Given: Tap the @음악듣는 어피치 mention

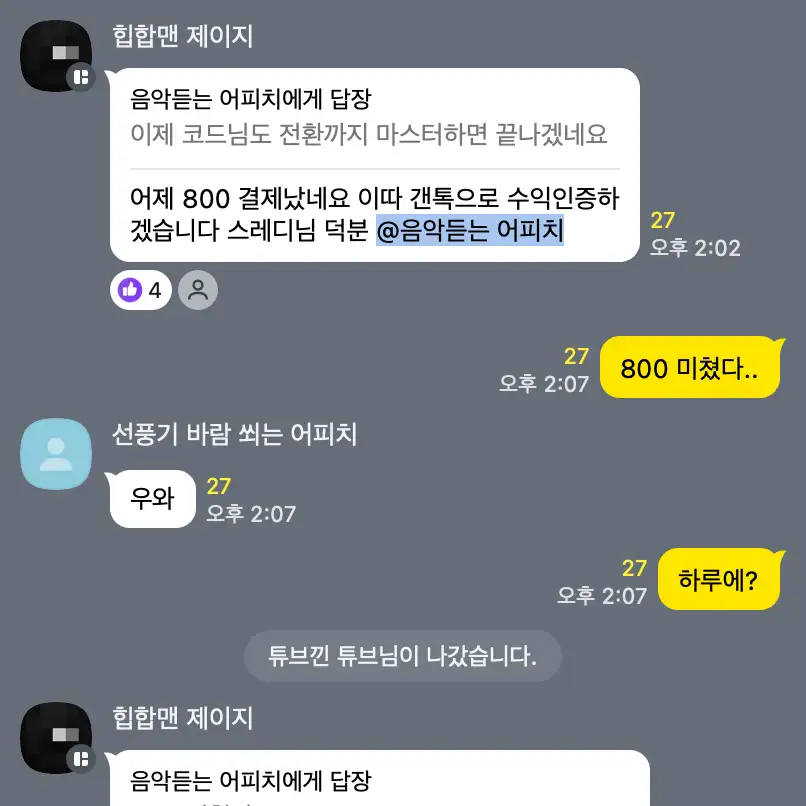Looking at the screenshot, I should [x=470, y=230].
